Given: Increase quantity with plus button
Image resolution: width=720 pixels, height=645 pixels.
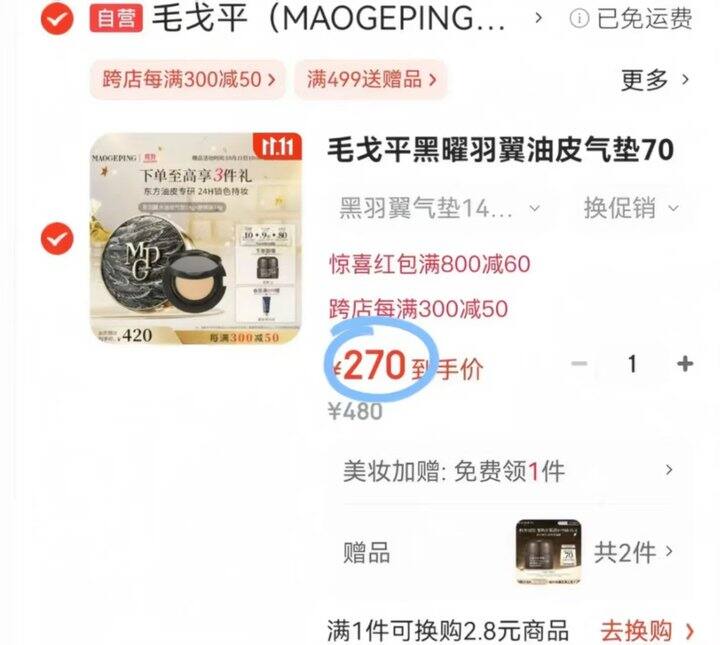Looking at the screenshot, I should point(685,364).
